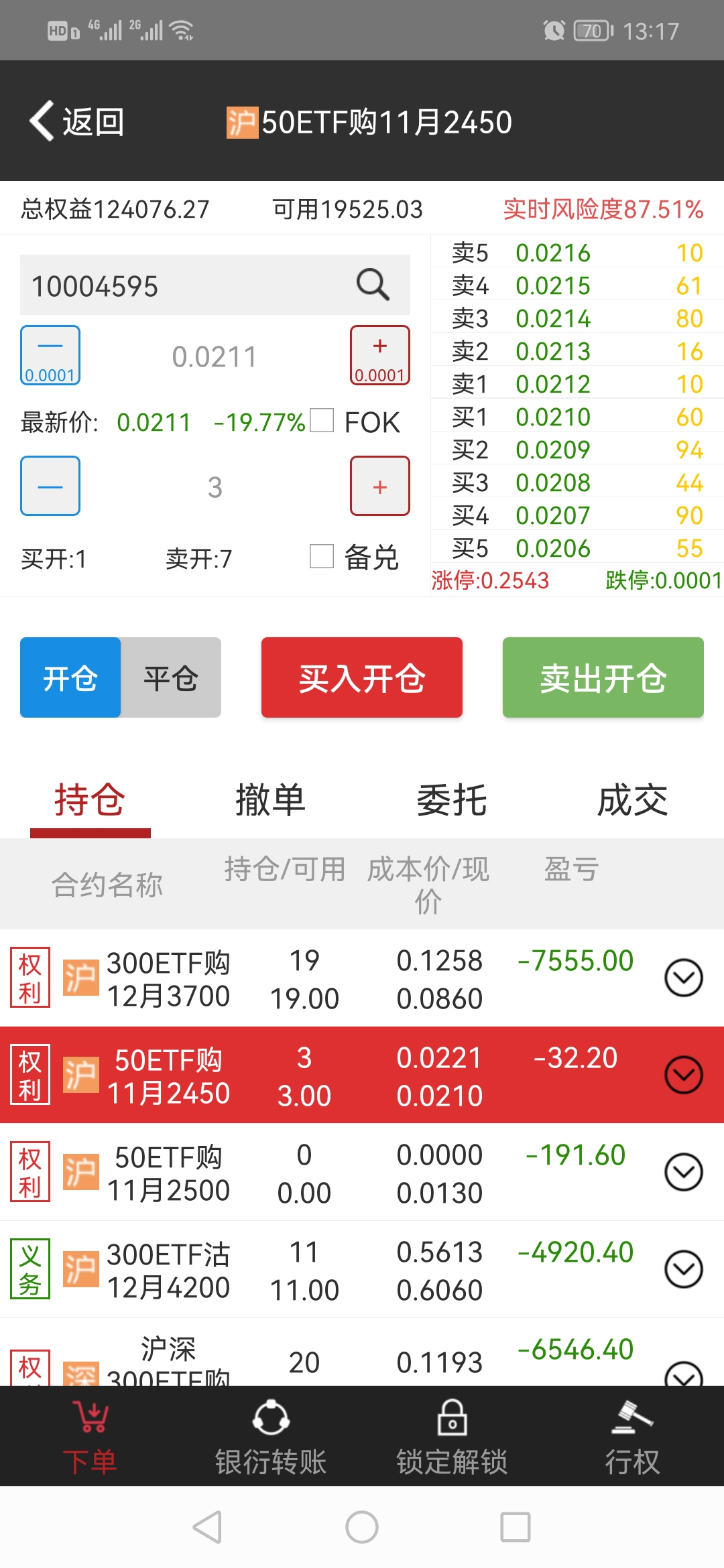Increase the price by 0.0001
This screenshot has width=724, height=1568.
pos(379,355)
